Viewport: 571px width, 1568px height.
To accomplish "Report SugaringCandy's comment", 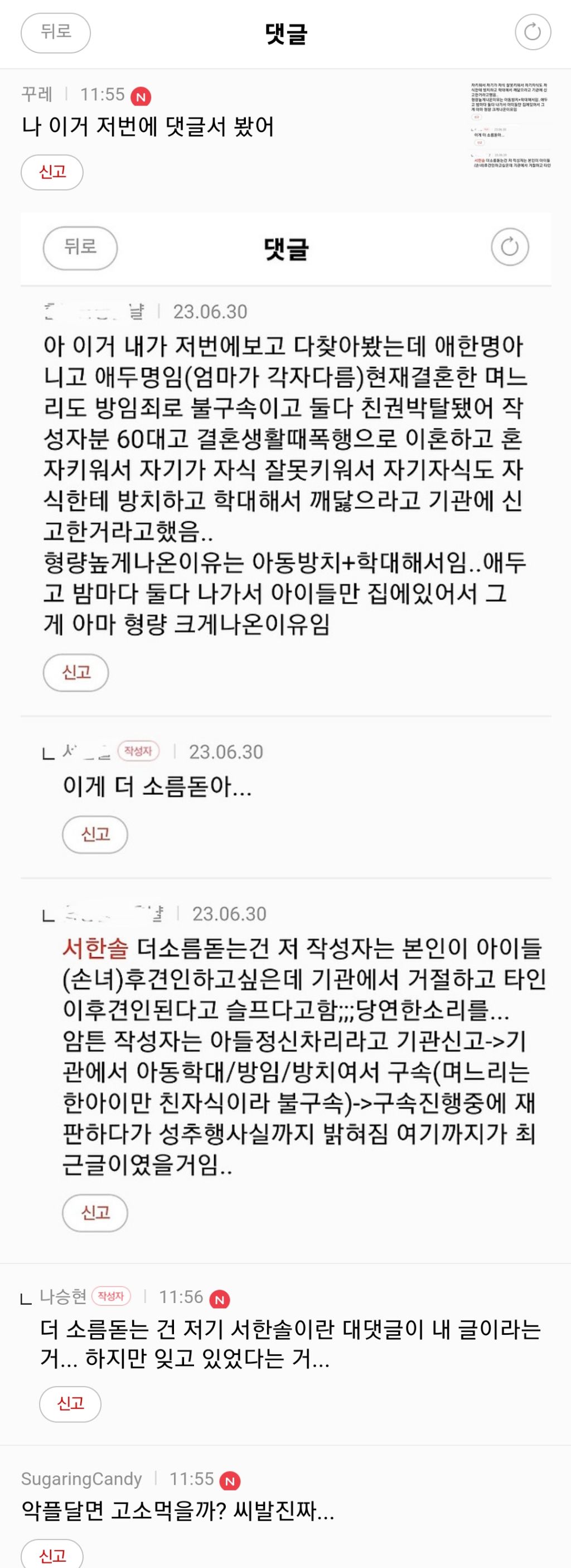I will pos(52,1554).
